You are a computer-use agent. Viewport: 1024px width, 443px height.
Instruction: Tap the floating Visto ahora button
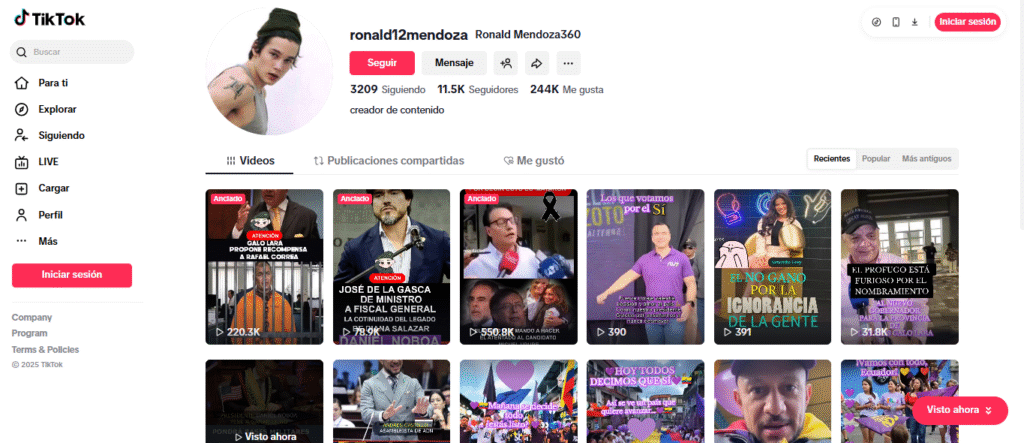click(959, 410)
